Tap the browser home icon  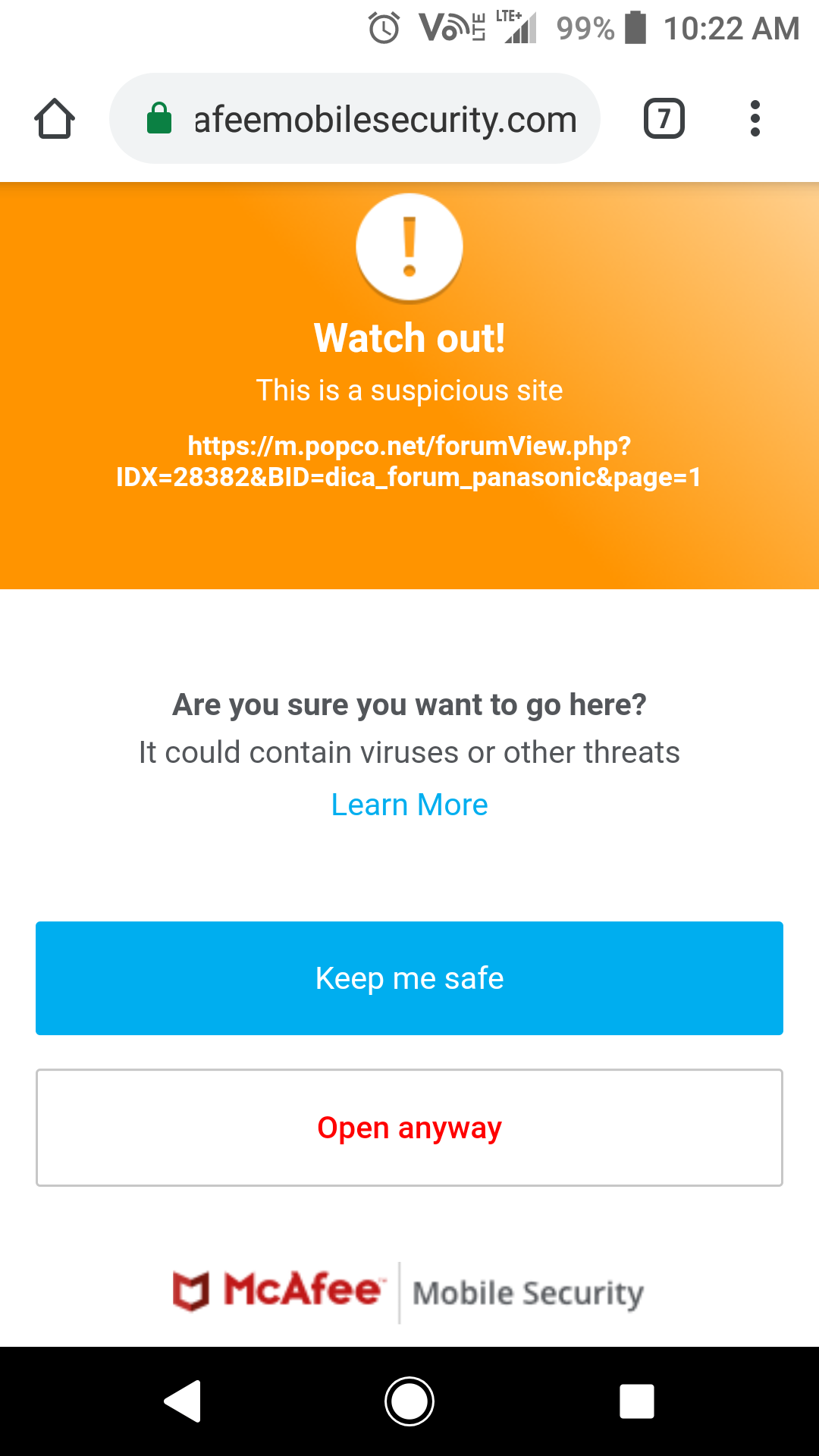coord(55,119)
